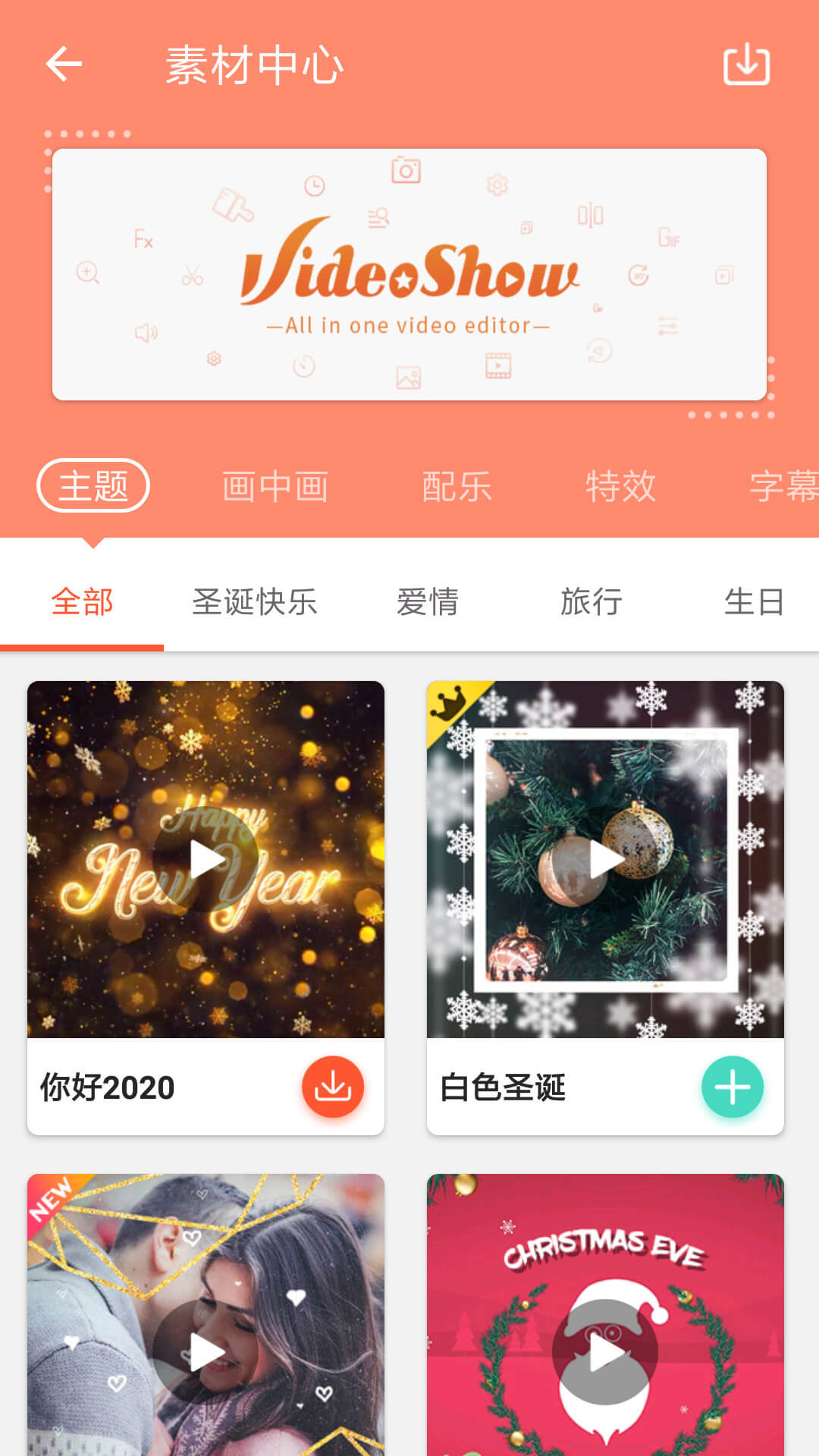This screenshot has width=819, height=1456.
Task: Select the 全部 sub-tab
Action: 82,602
